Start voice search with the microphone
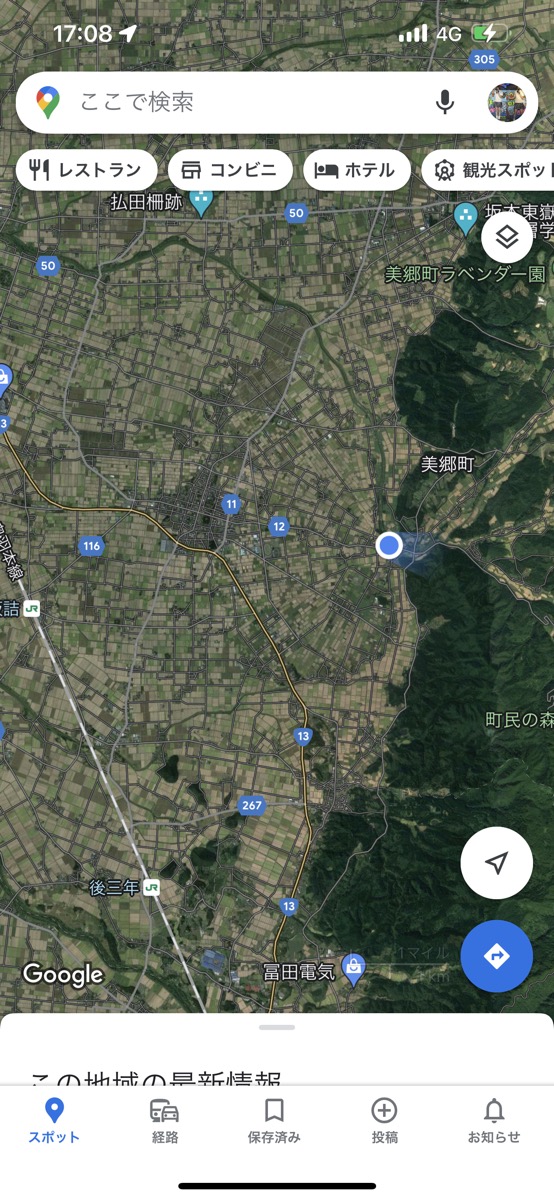The image size is (554, 1200). (445, 102)
